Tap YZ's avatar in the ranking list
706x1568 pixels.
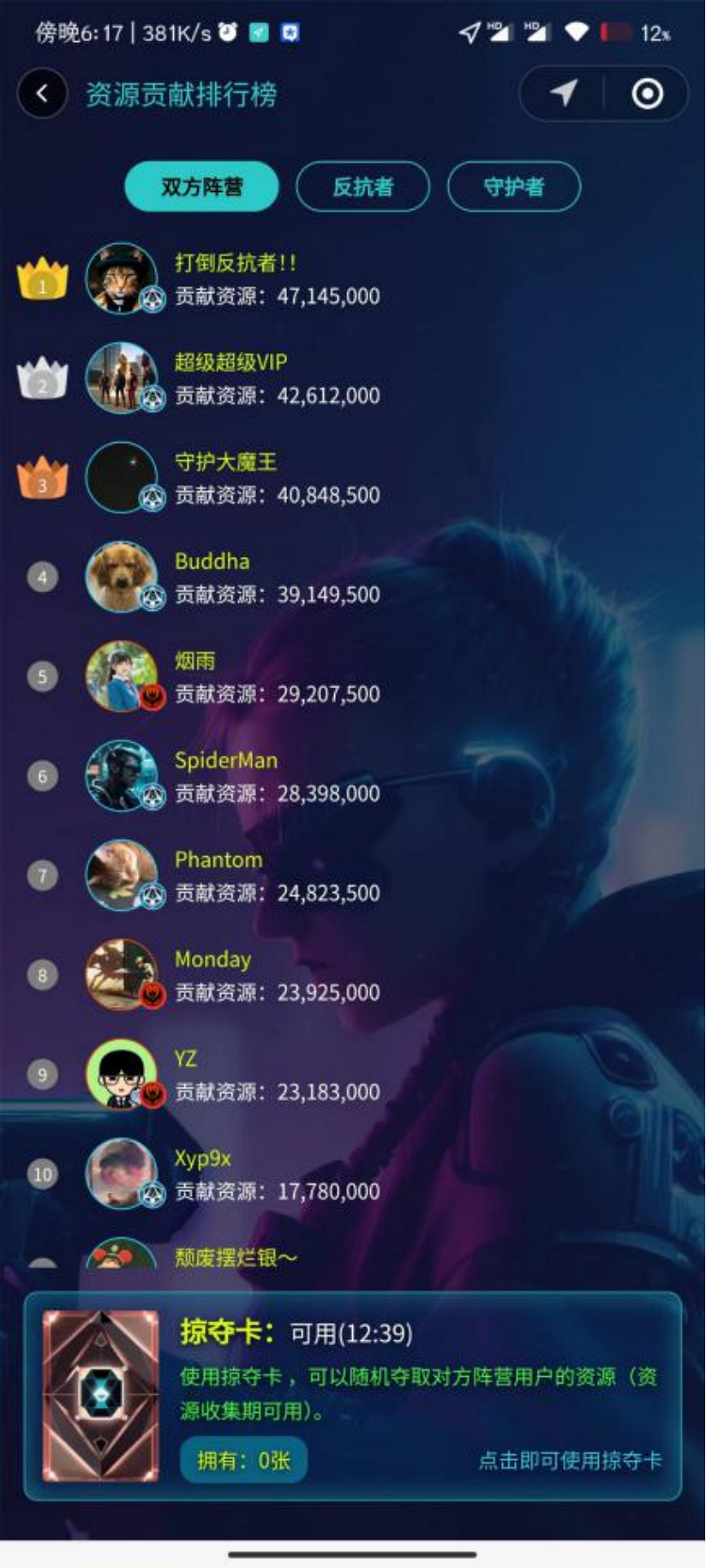[123, 1075]
